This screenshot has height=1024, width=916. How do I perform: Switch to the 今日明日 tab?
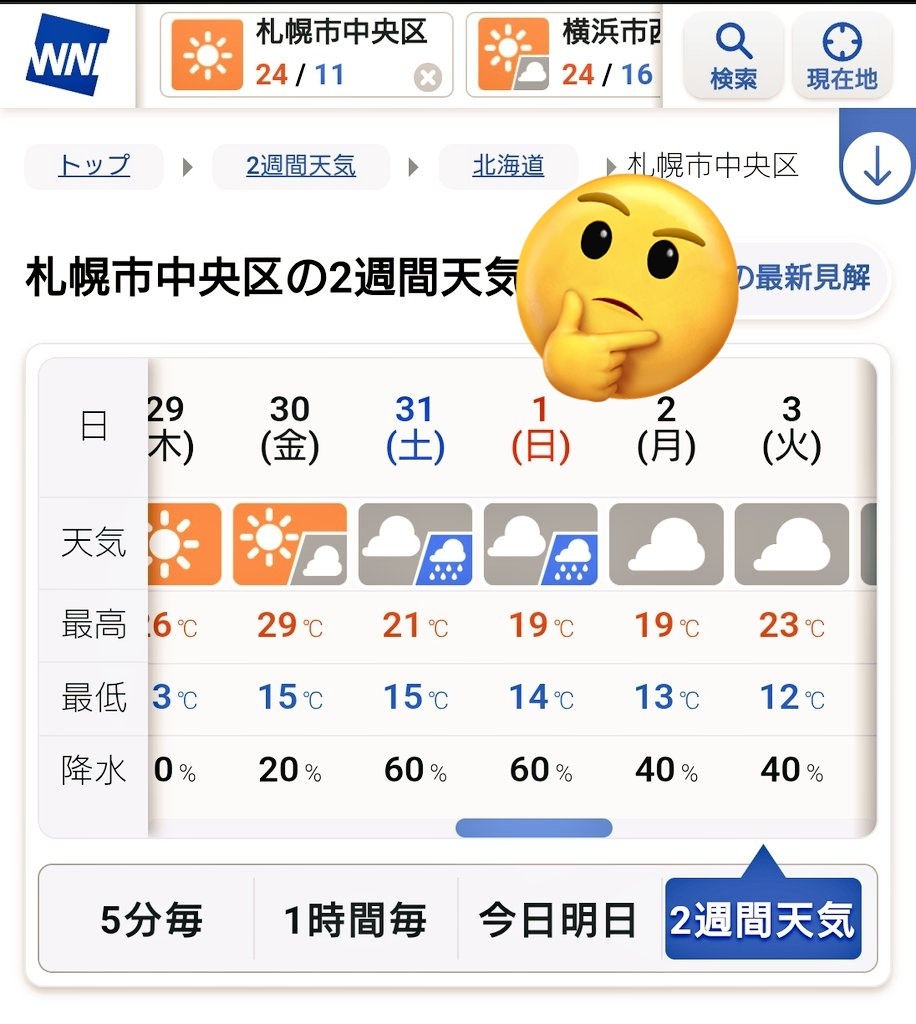point(557,920)
